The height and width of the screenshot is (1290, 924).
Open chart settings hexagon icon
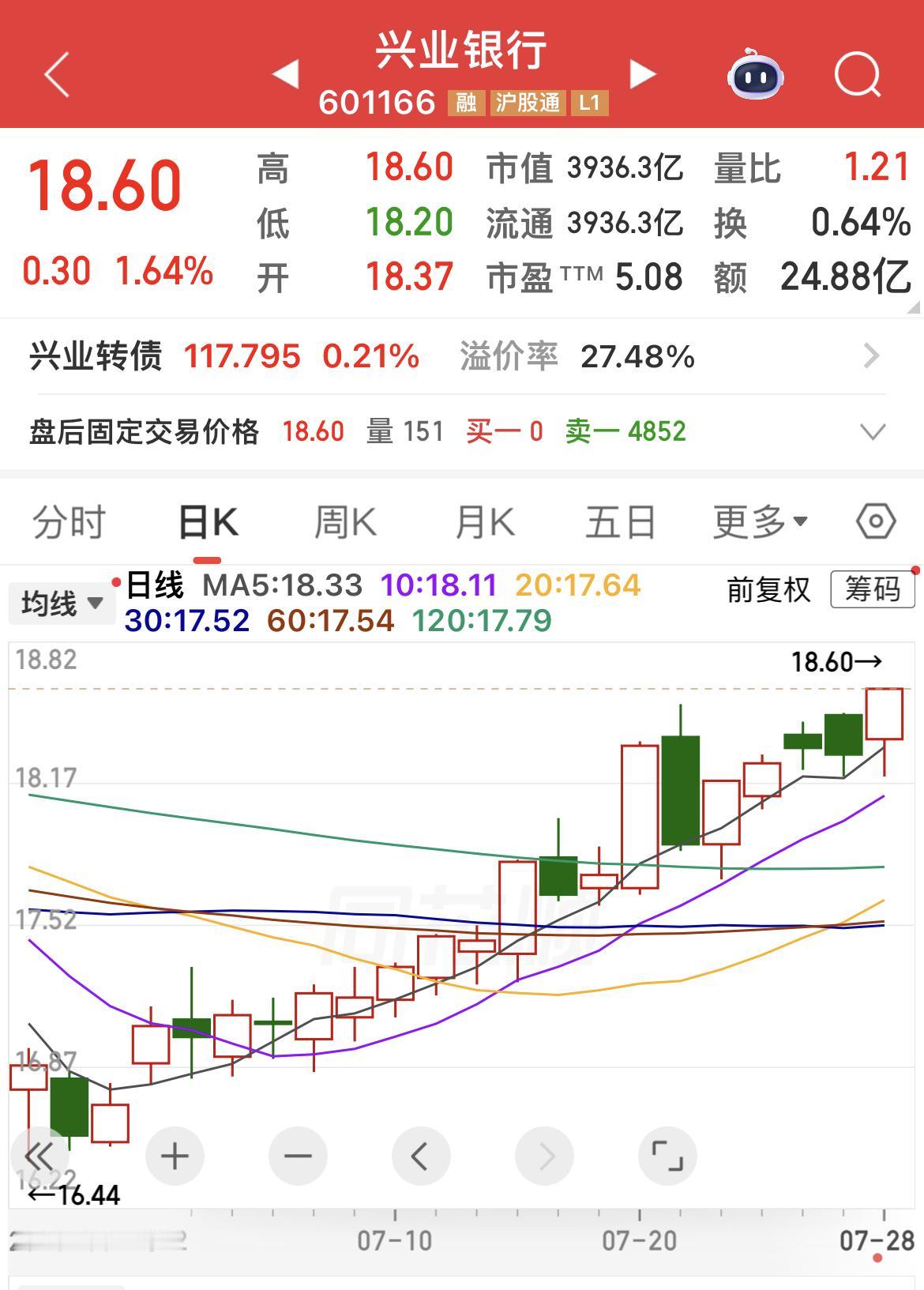[876, 521]
